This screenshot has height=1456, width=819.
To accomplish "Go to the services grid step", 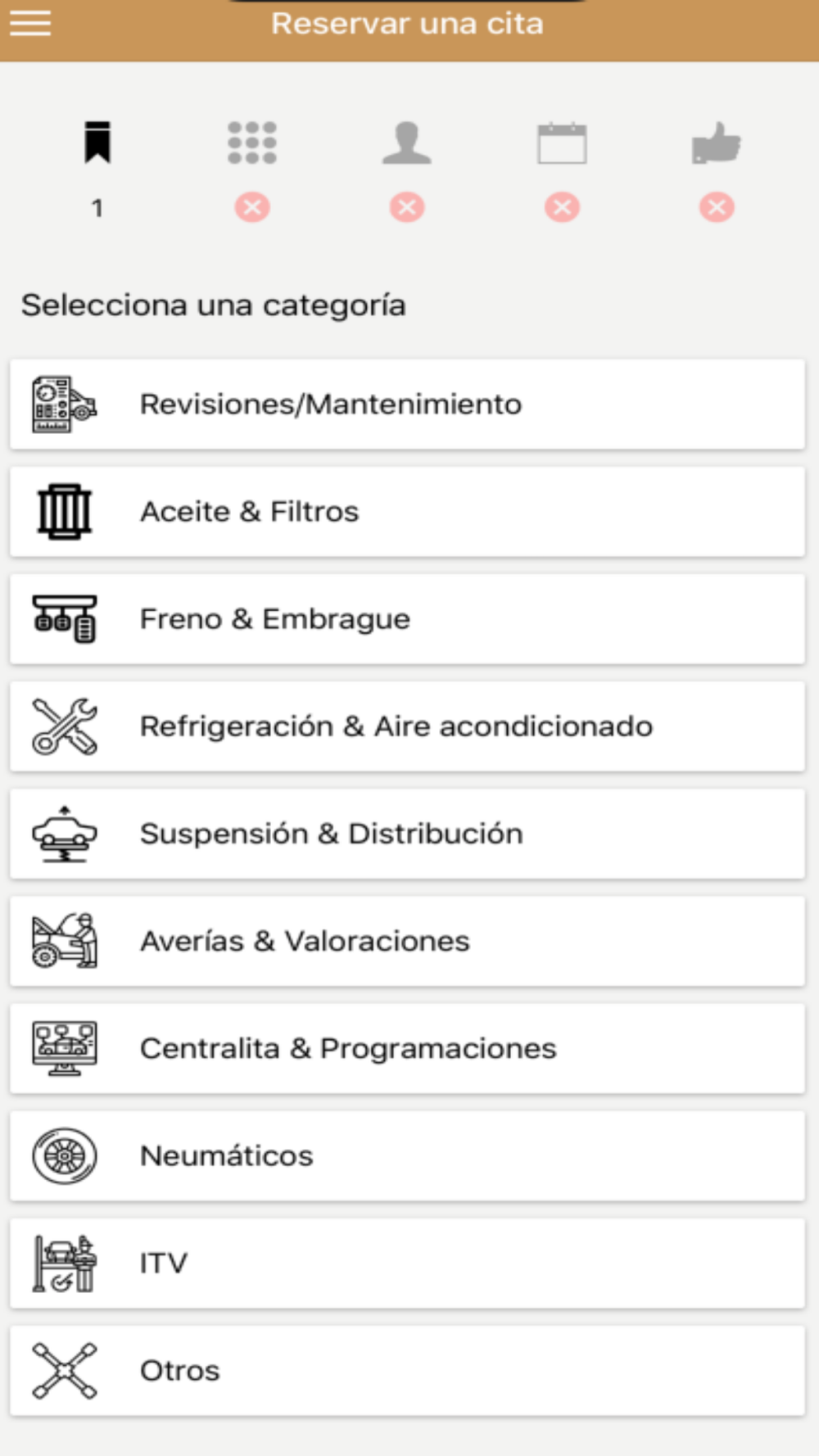I will point(252,142).
